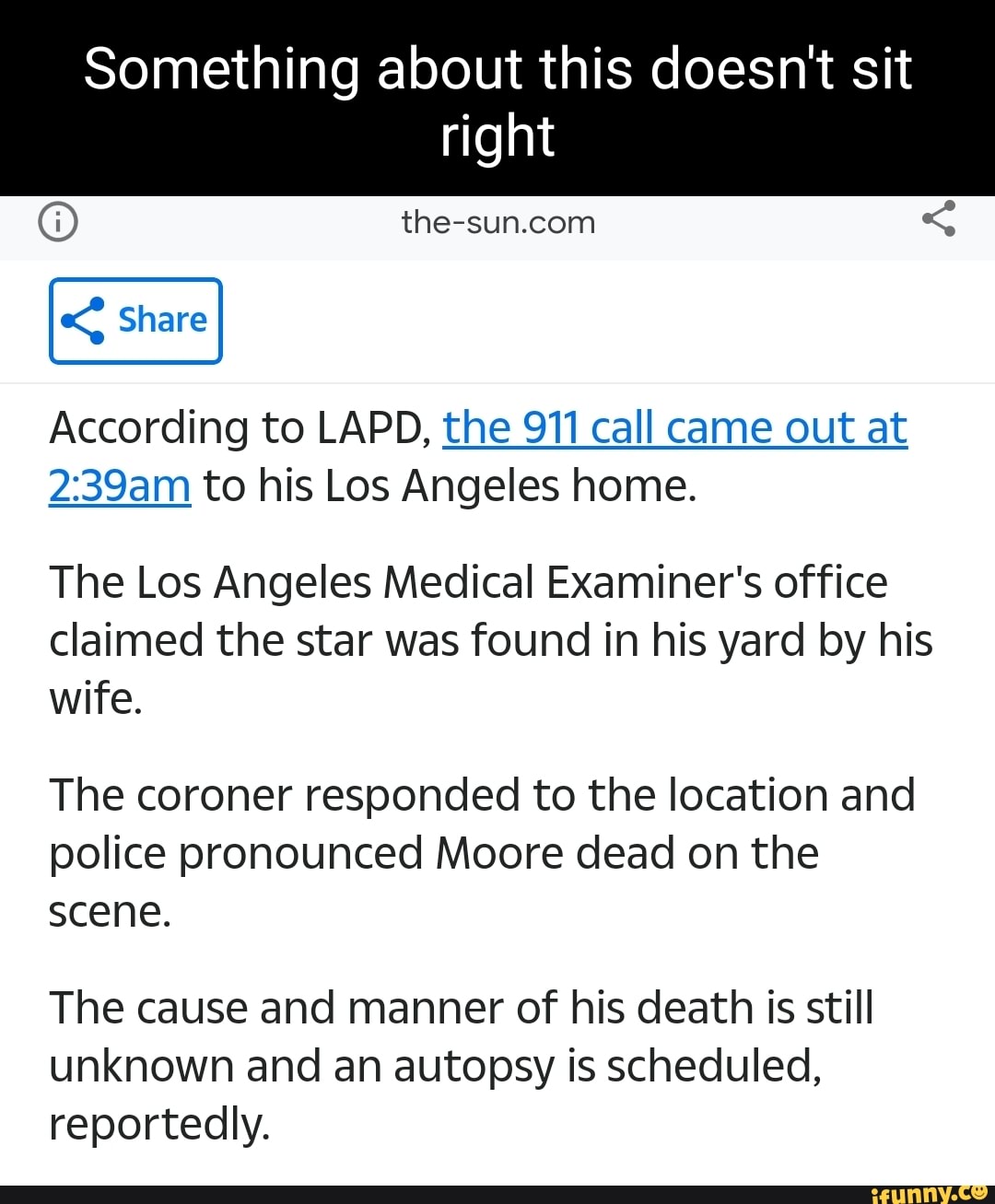995x1204 pixels.
Task: Select the meme title 'Something about this doesn't sit right'
Action: tap(497, 97)
